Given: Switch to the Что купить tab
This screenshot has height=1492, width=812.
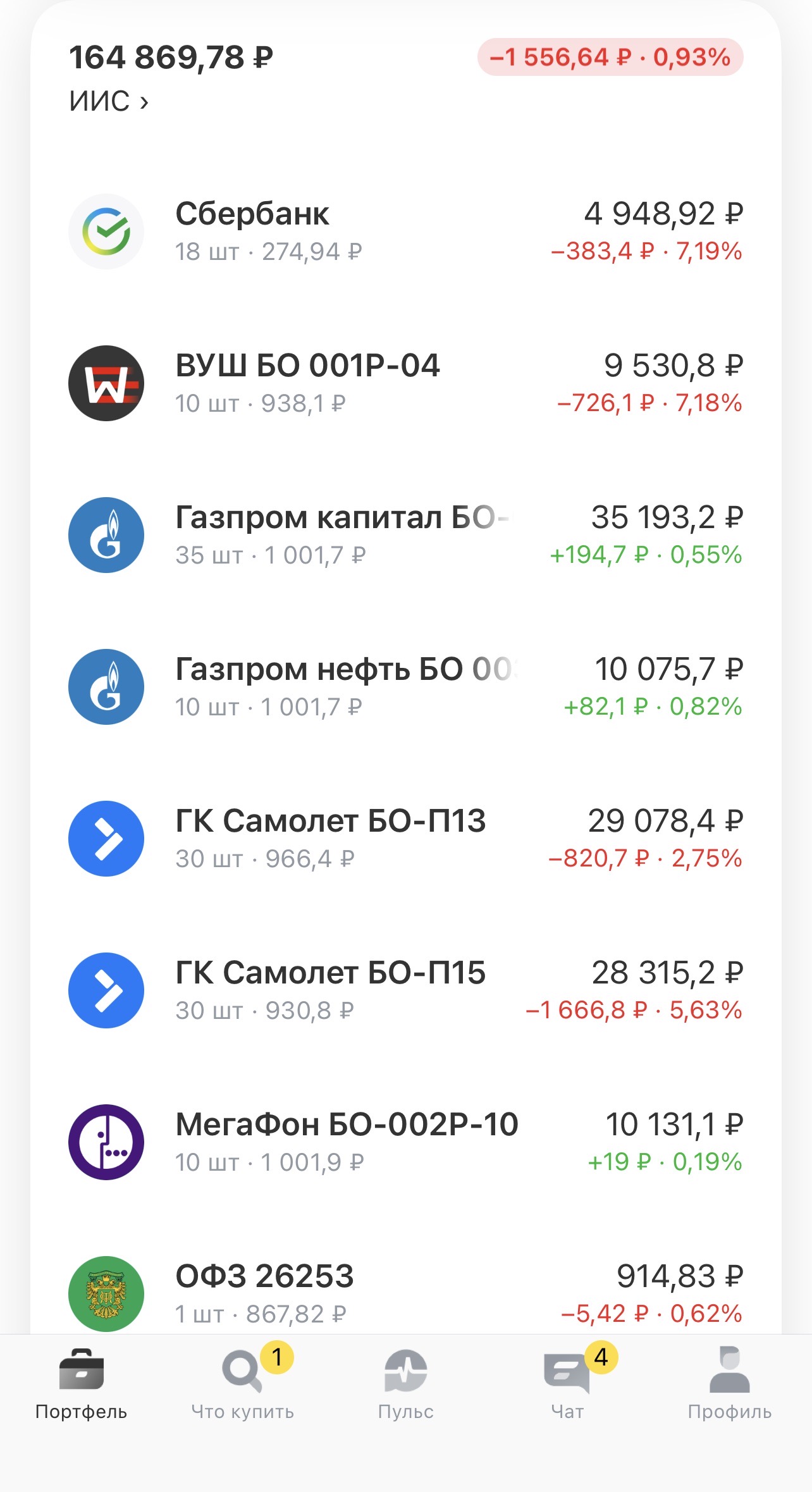Looking at the screenshot, I should point(243,1385).
